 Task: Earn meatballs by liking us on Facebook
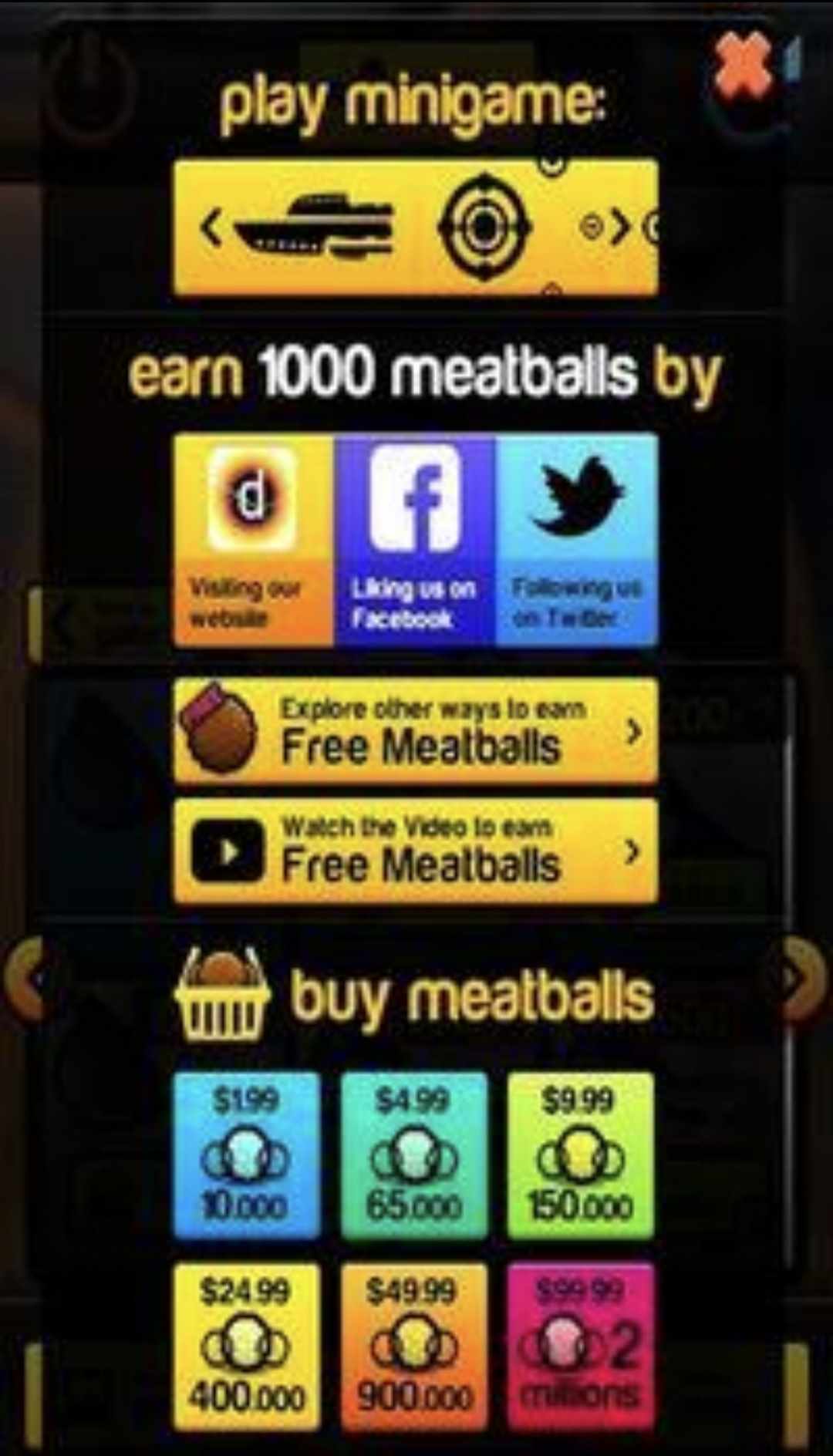coord(414,539)
